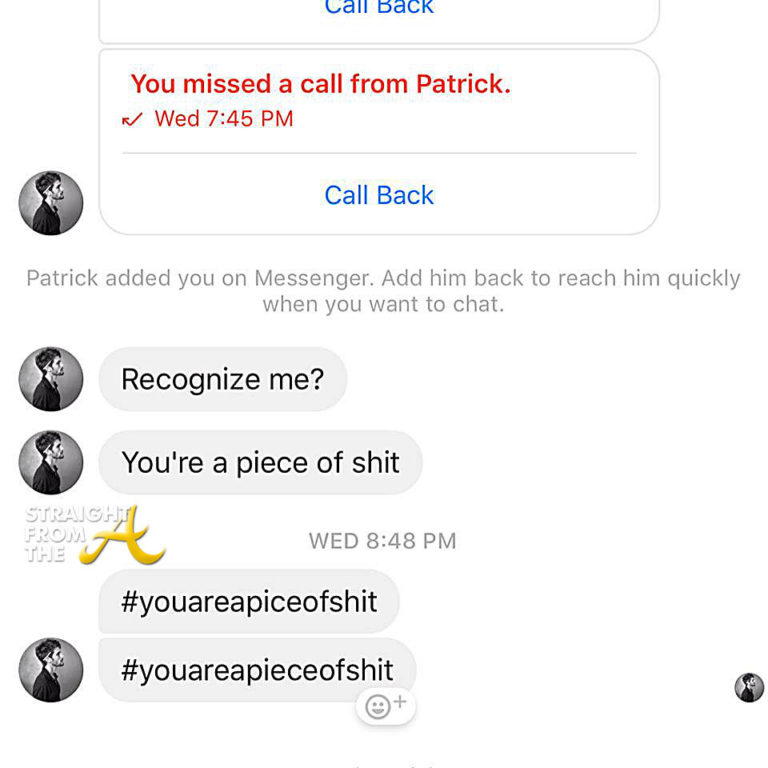Open Patrick's avatar beside "Recognize me?"
768x768 pixels.
(51, 380)
